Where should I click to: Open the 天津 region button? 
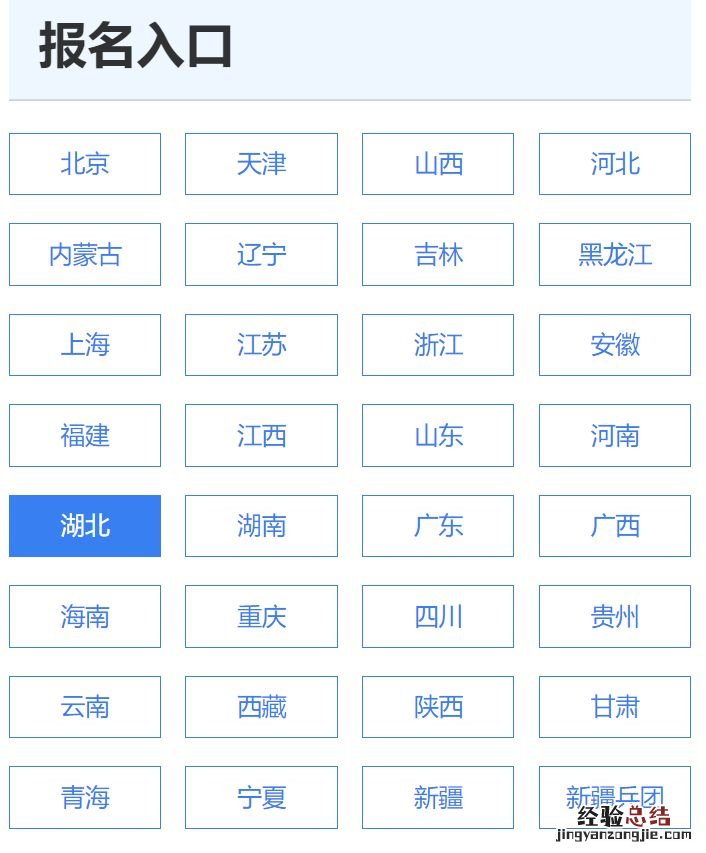point(261,164)
